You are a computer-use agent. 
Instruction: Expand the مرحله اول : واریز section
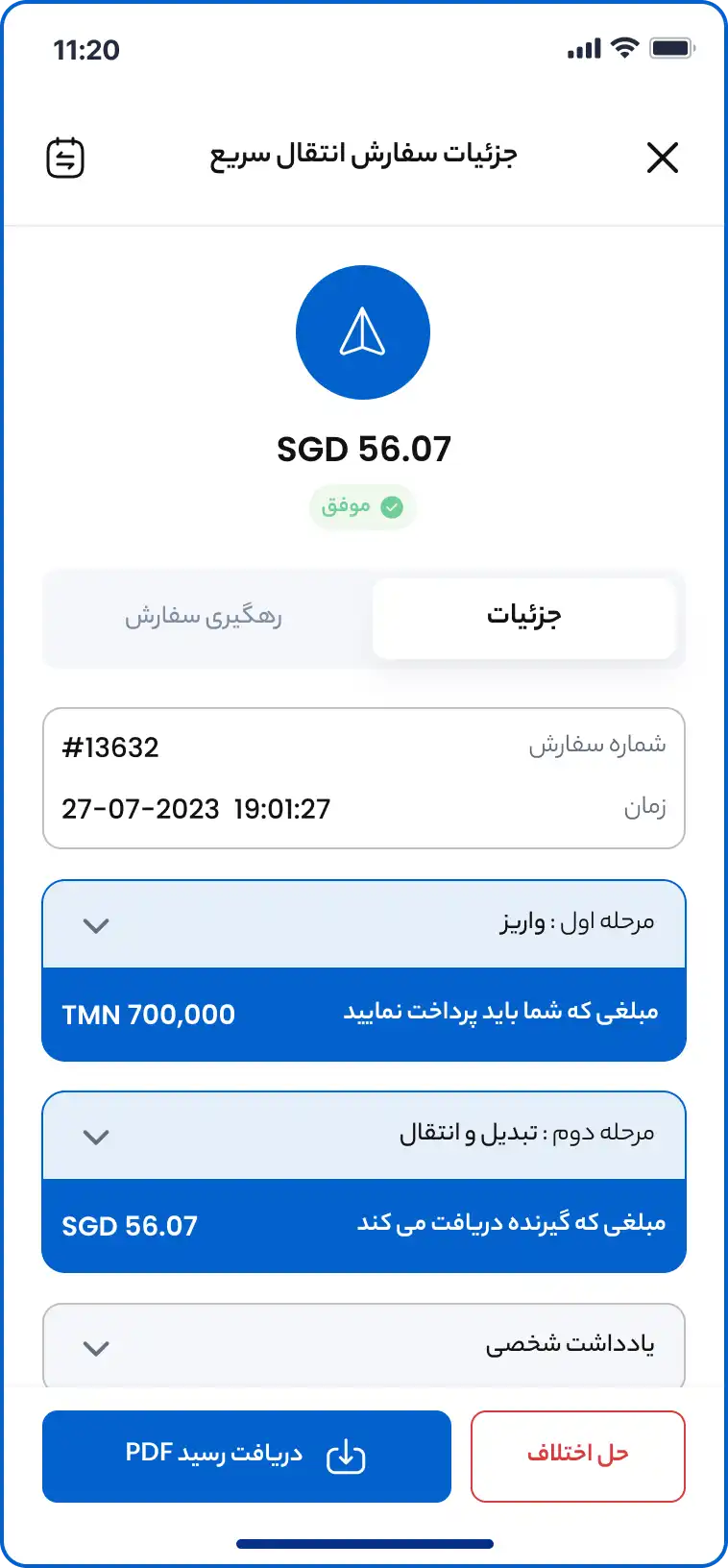pyautogui.click(x=96, y=925)
